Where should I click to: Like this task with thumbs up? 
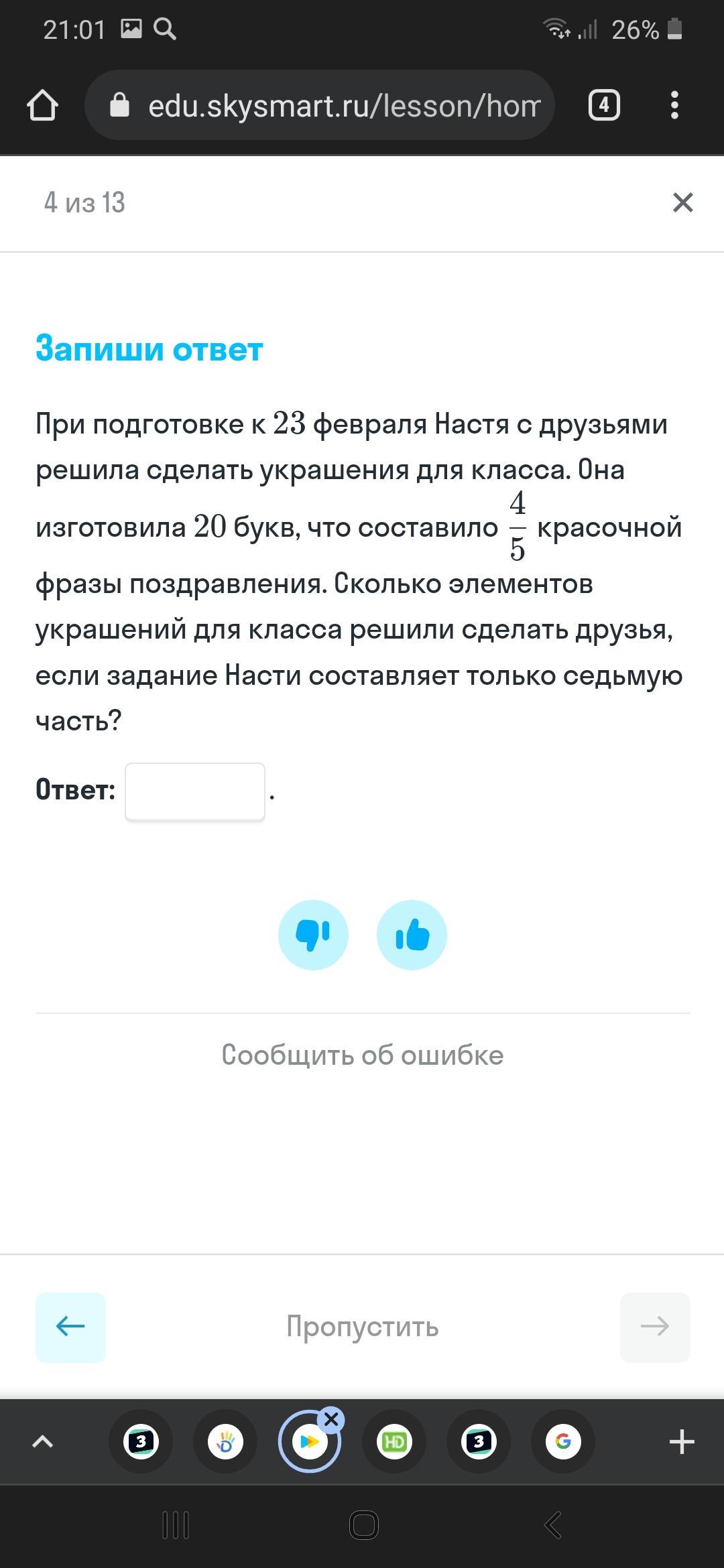412,934
